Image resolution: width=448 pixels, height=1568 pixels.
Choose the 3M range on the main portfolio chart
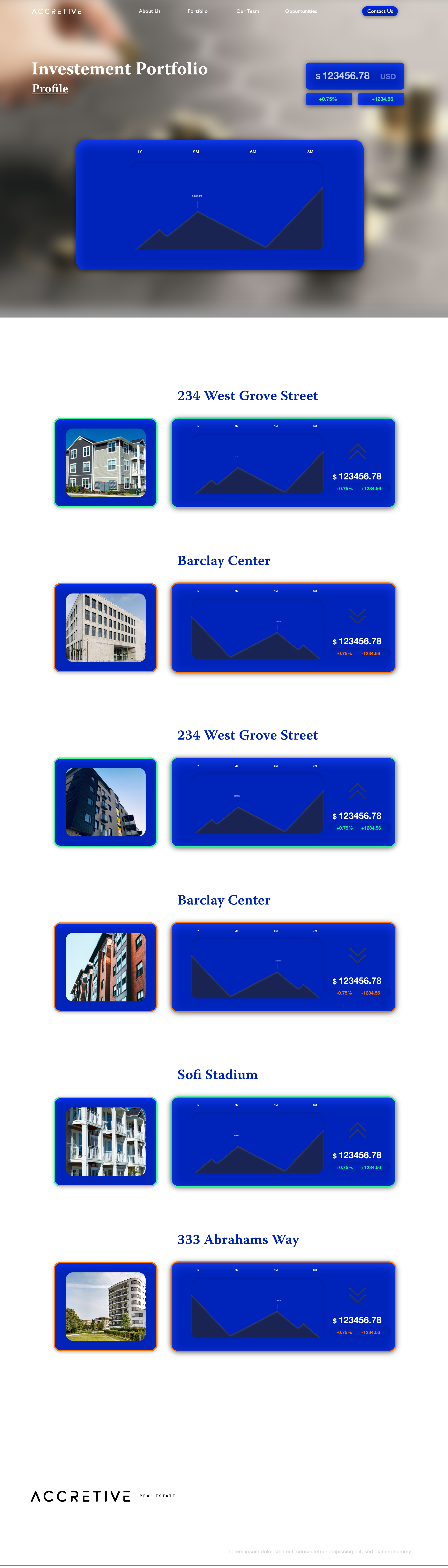pyautogui.click(x=310, y=152)
